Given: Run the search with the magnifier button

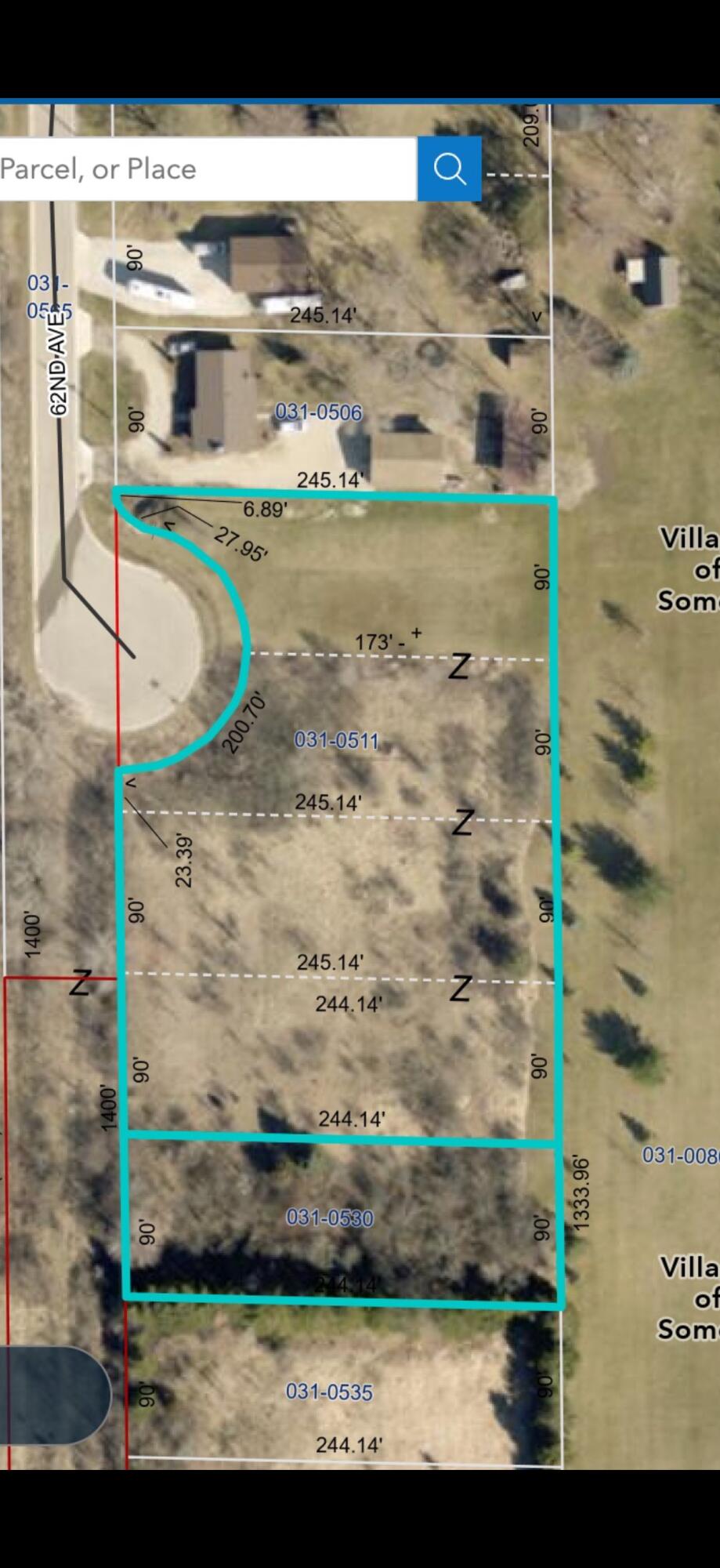Looking at the screenshot, I should click(449, 169).
